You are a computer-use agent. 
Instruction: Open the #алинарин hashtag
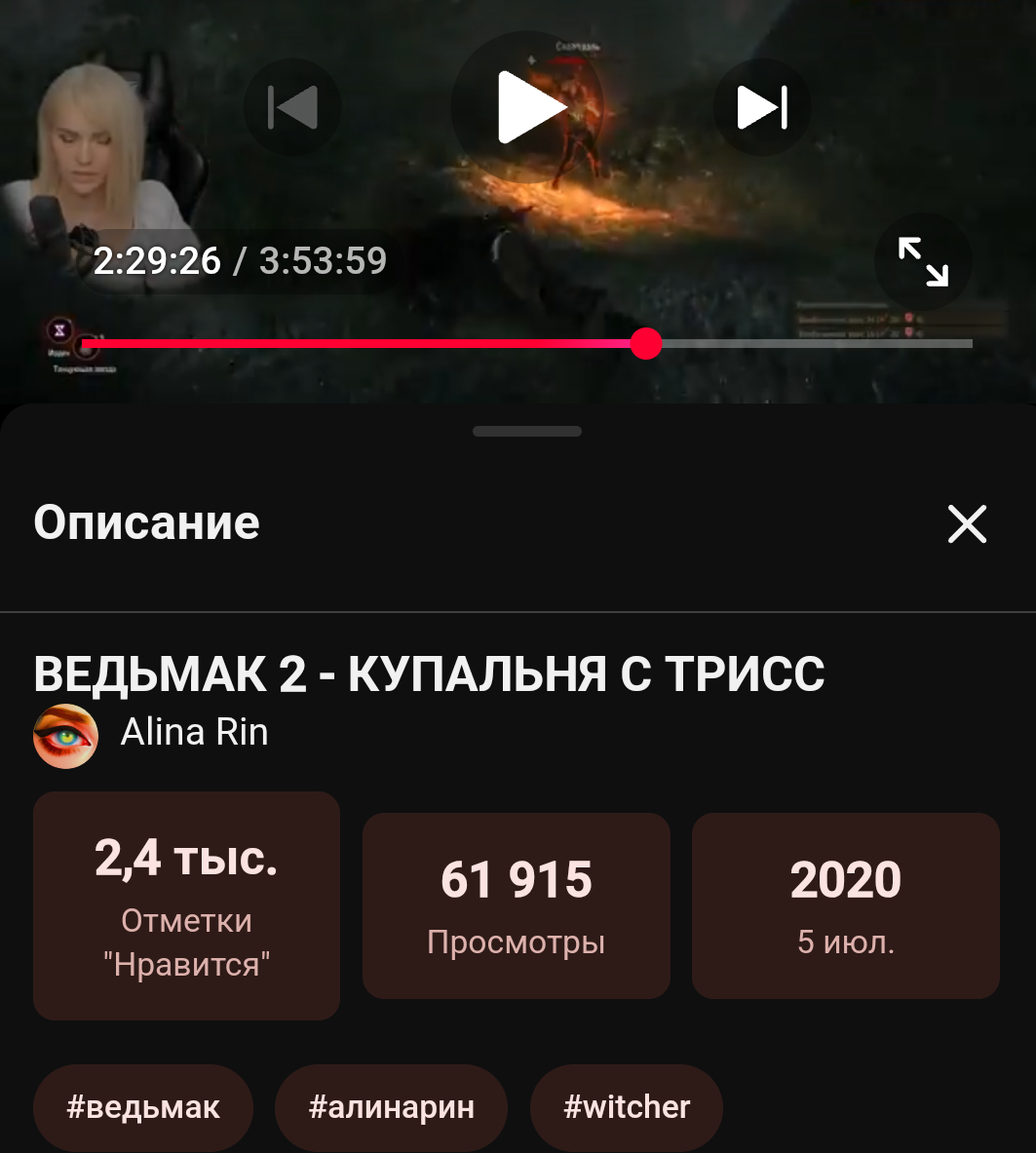coord(391,1107)
